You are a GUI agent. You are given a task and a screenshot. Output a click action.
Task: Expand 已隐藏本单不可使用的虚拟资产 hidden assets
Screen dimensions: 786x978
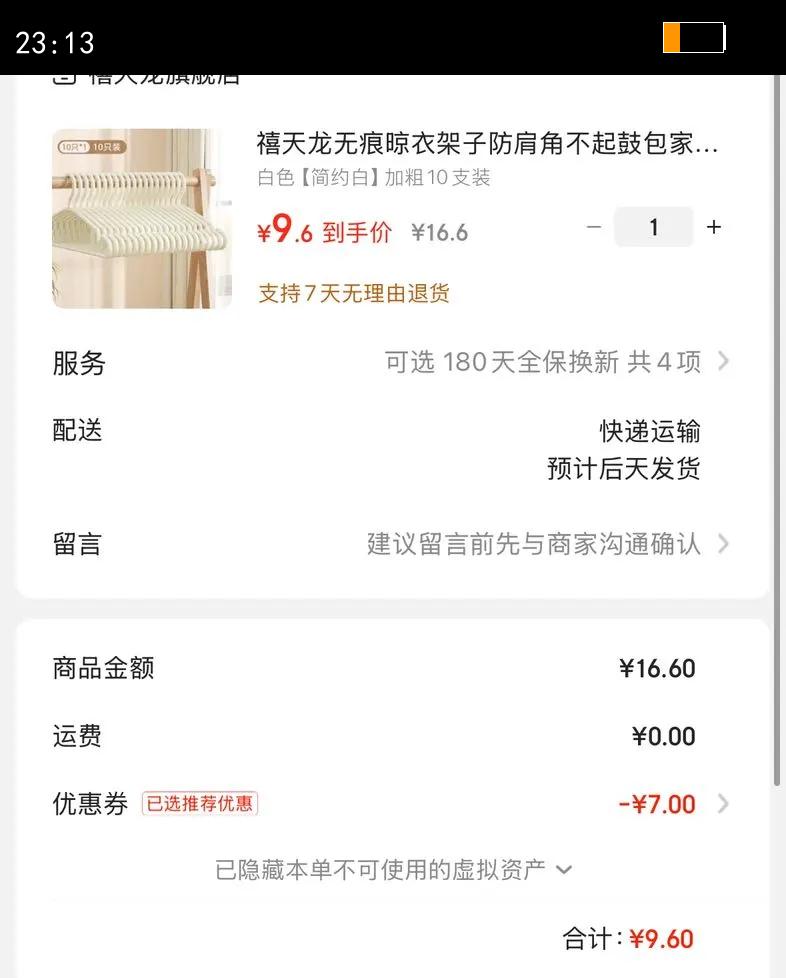click(392, 869)
